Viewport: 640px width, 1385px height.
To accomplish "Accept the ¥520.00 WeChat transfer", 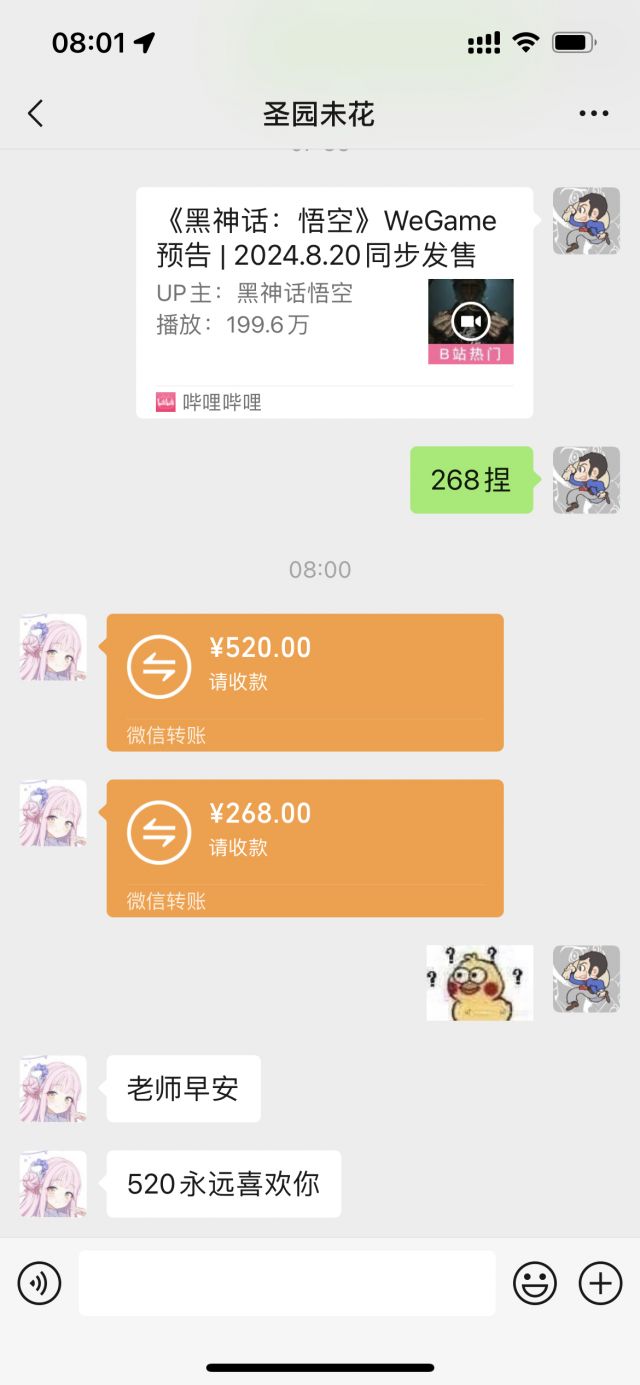I will [x=305, y=682].
